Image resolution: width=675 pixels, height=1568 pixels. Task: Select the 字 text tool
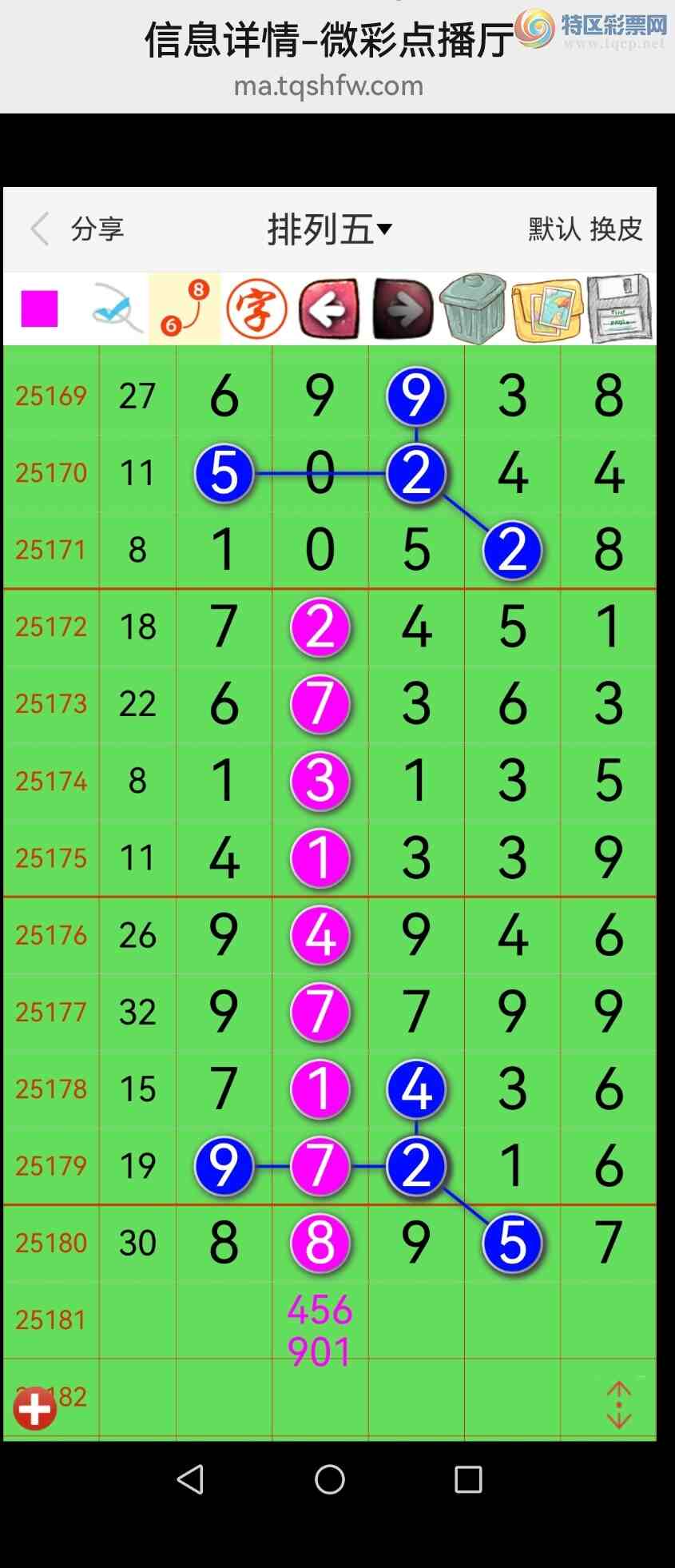click(x=256, y=309)
